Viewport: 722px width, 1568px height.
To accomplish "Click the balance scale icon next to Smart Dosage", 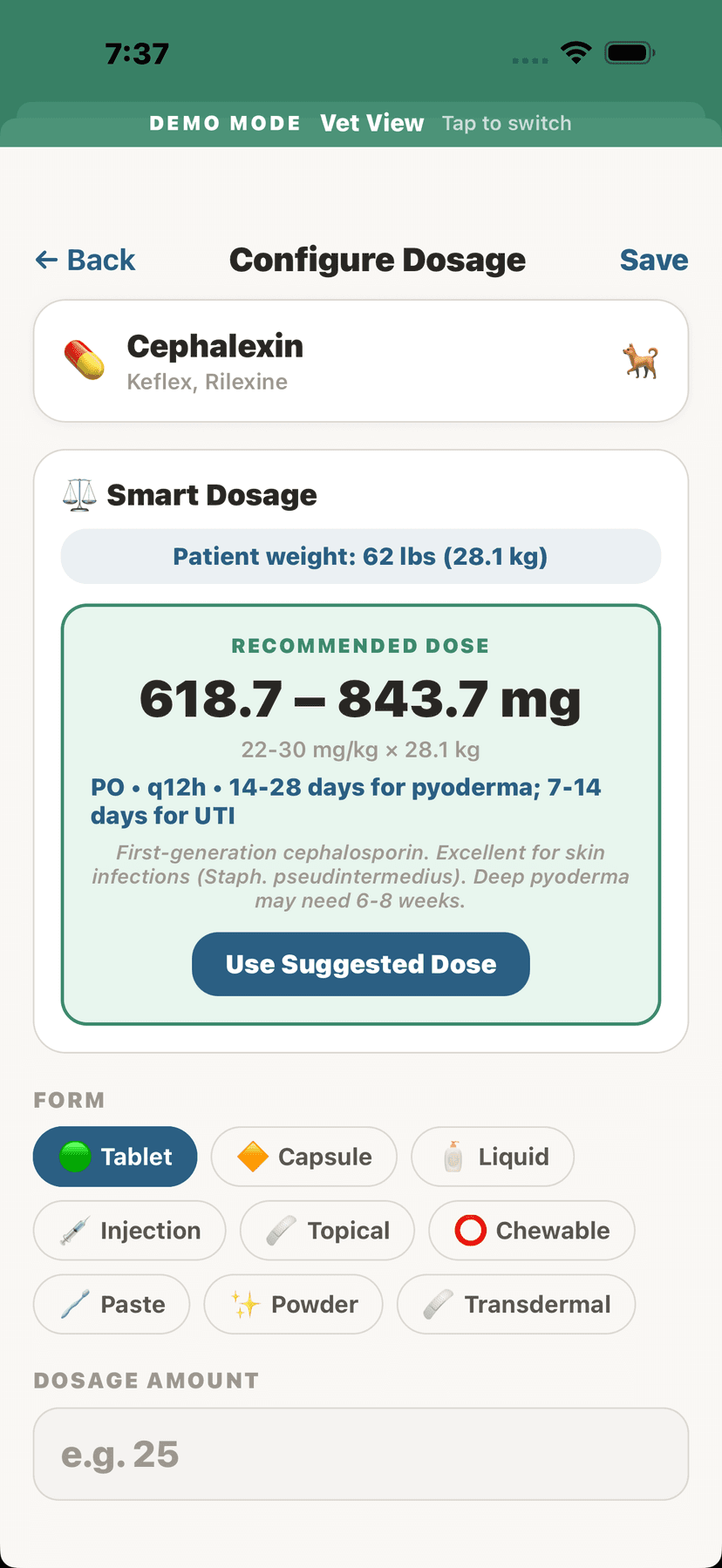I will click(78, 493).
